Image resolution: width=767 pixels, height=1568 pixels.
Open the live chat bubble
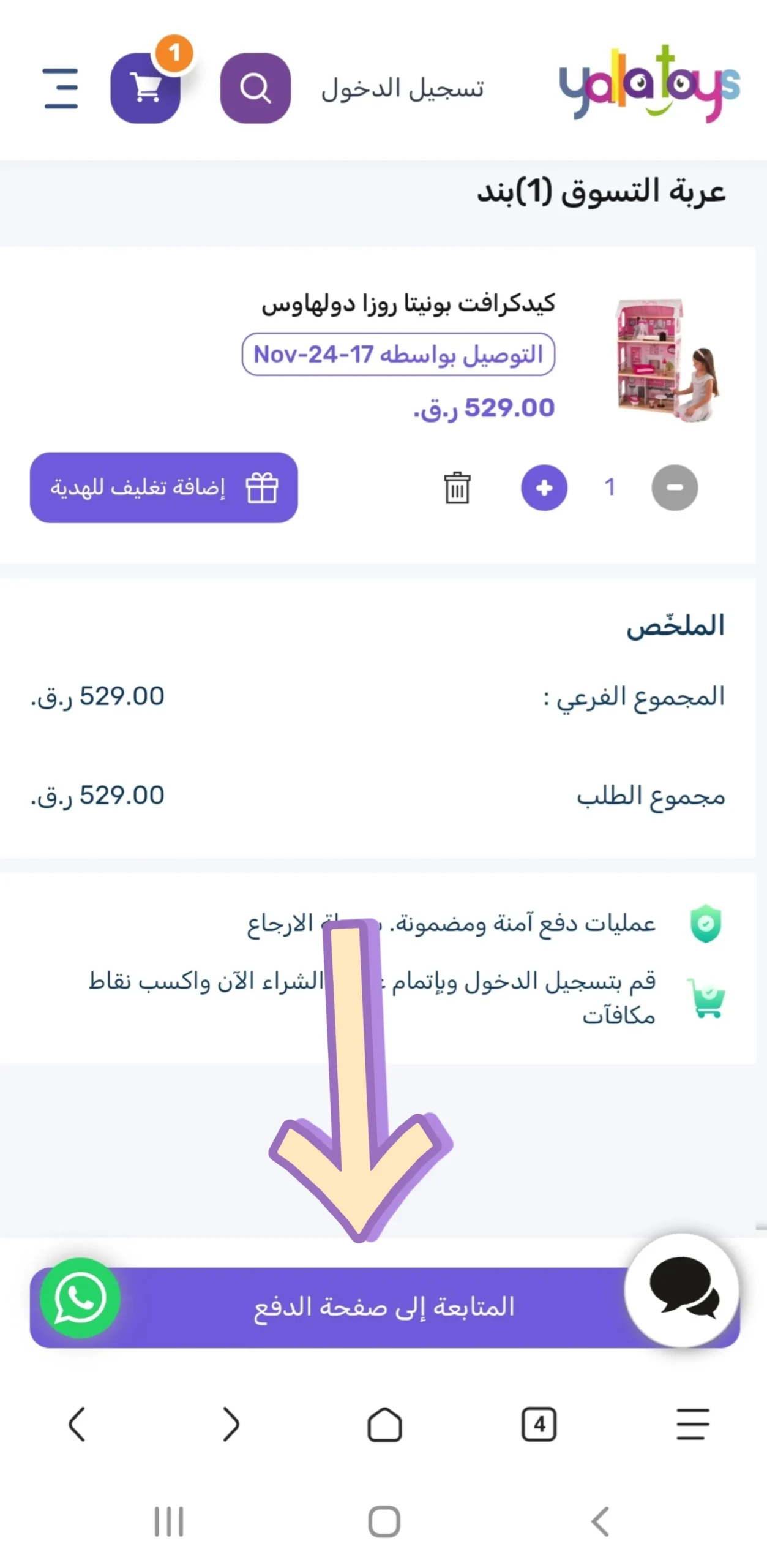[681, 1289]
